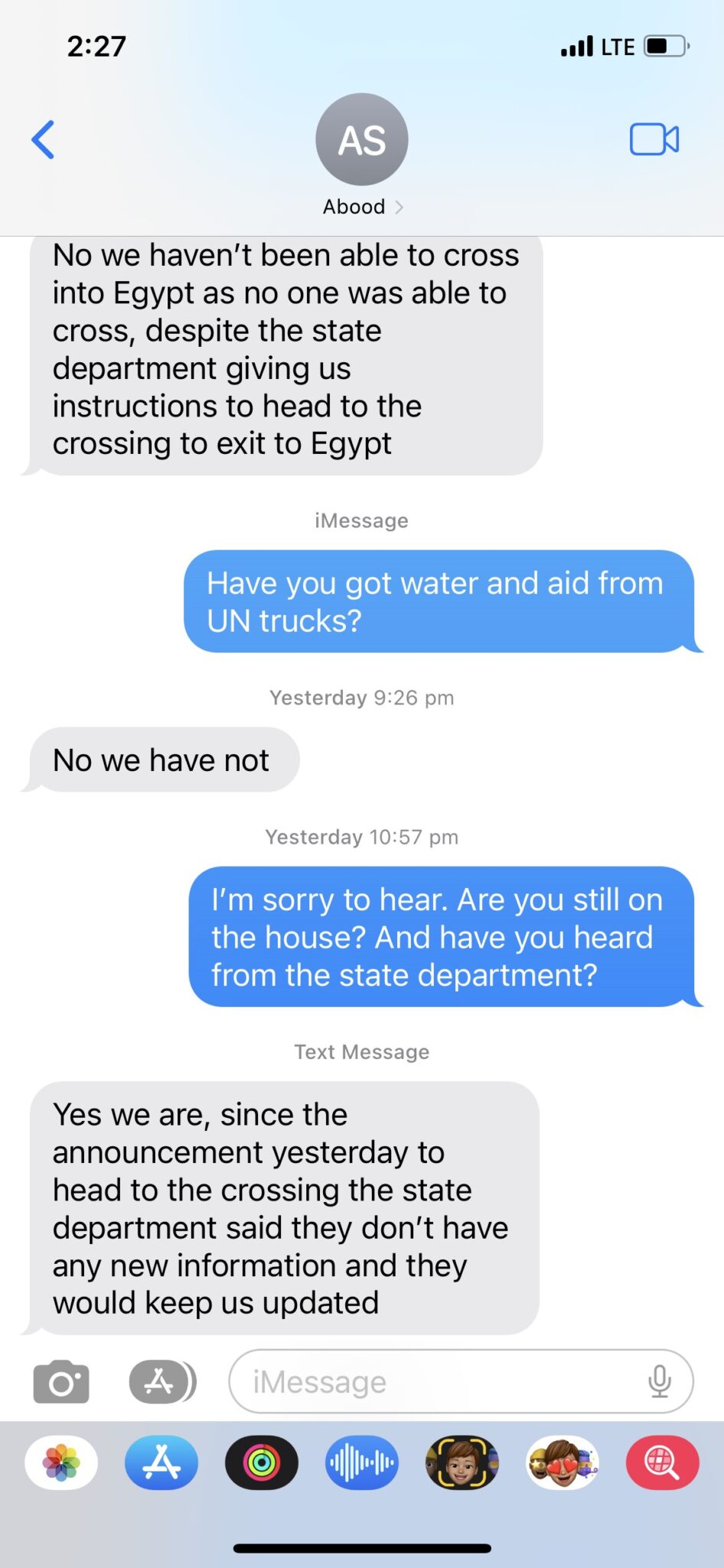Open Memoji stickers

click(563, 1462)
